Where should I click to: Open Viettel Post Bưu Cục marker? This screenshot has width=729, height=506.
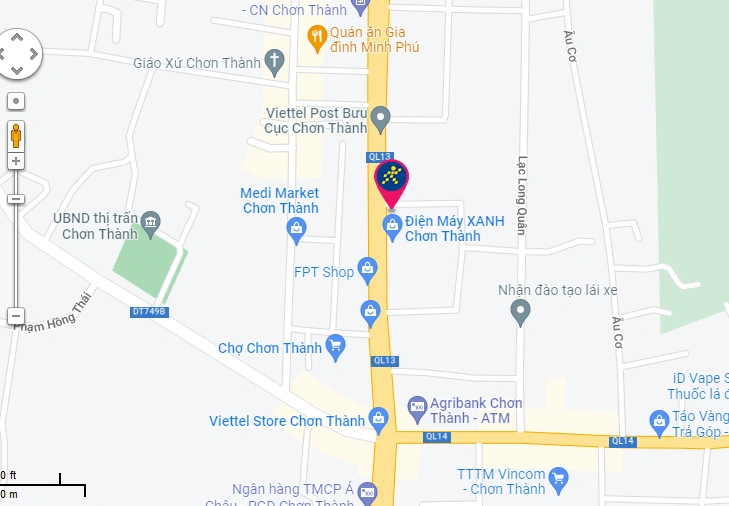[380, 121]
